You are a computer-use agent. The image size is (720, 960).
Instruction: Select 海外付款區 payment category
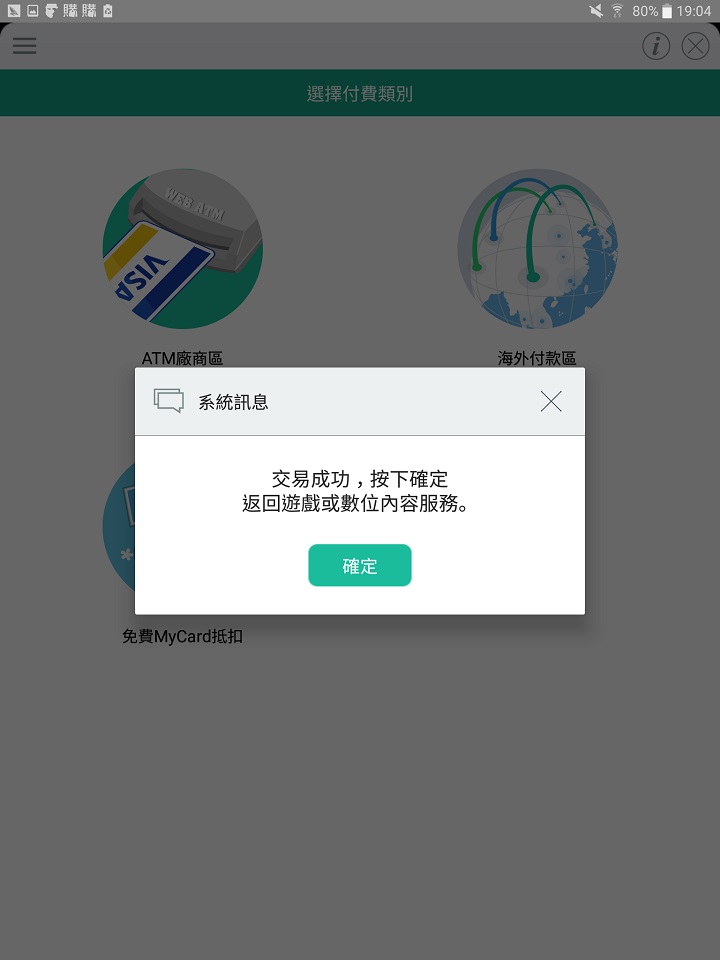[x=537, y=250]
